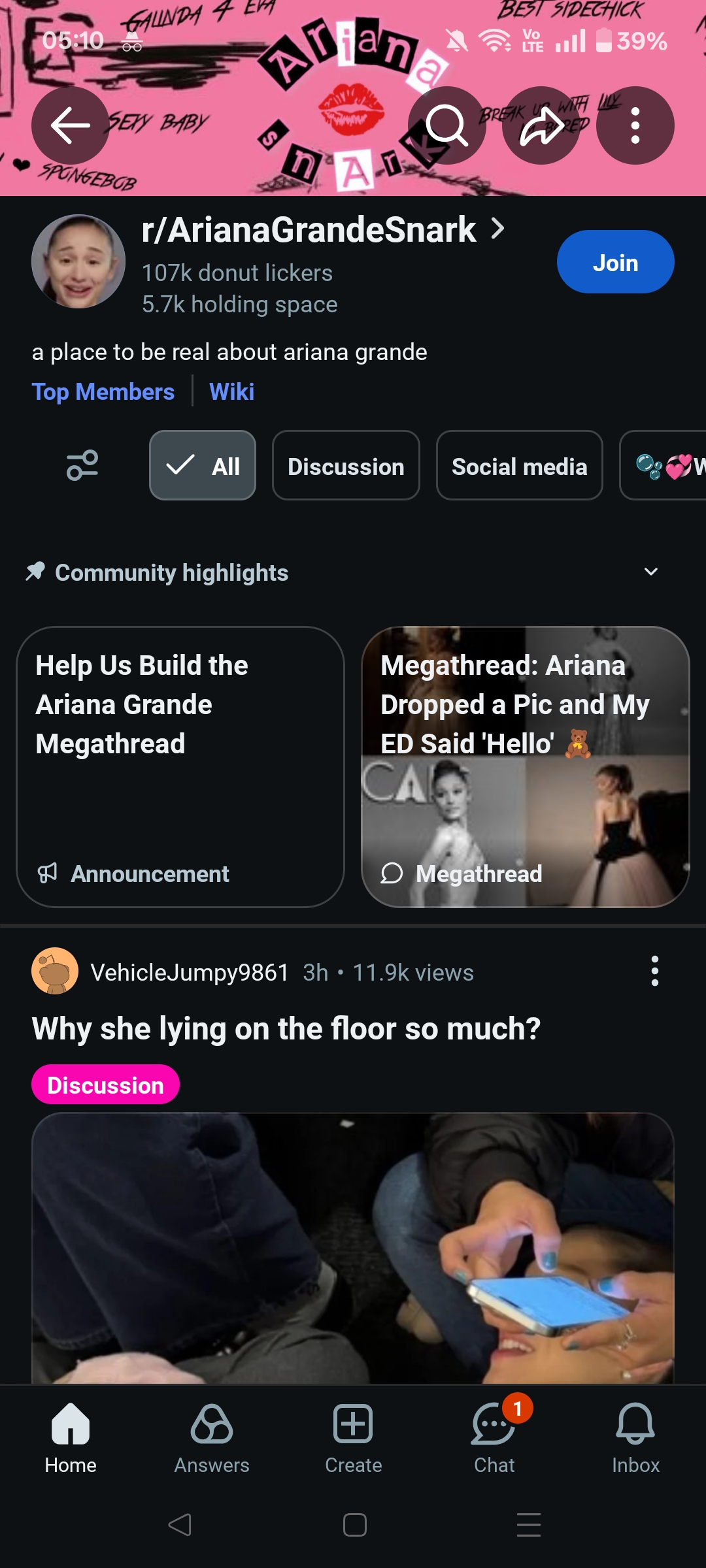Open the feed sort and filter controls
Viewport: 706px width, 1568px height.
(x=80, y=466)
